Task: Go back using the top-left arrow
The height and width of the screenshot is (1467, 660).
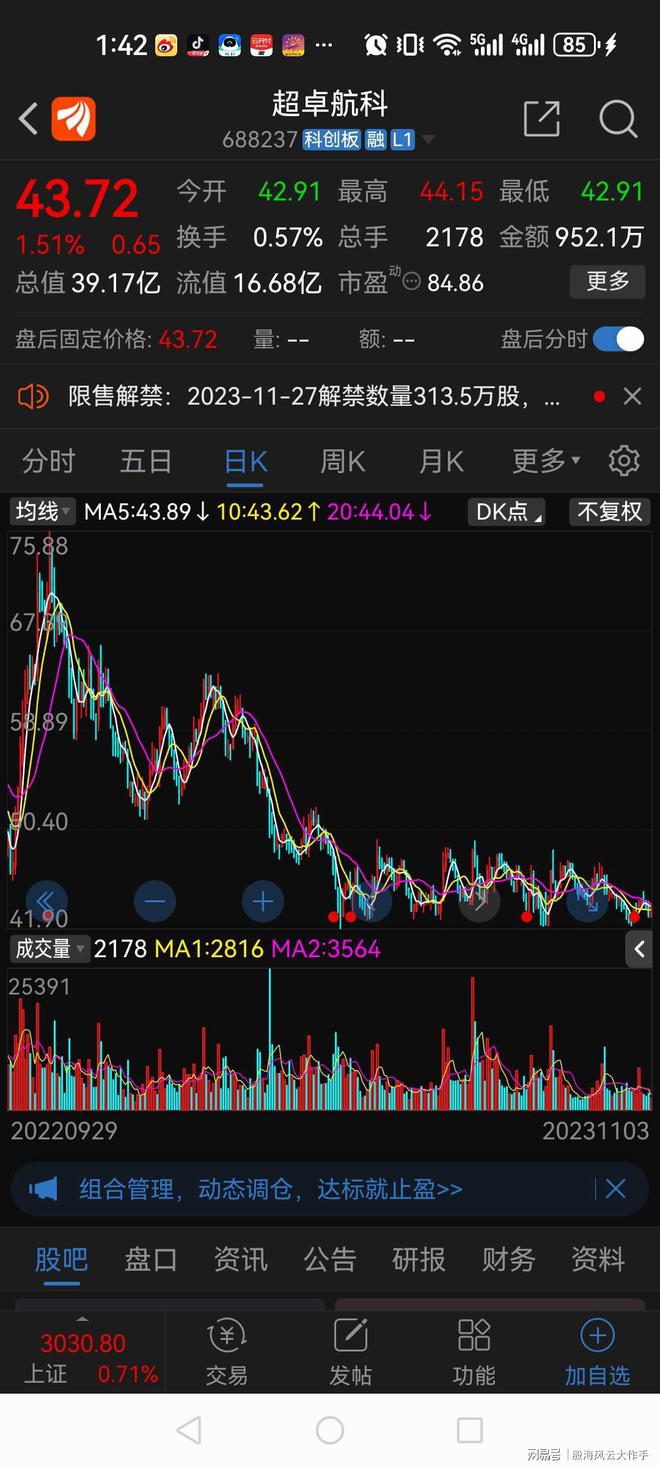Action: (x=28, y=119)
